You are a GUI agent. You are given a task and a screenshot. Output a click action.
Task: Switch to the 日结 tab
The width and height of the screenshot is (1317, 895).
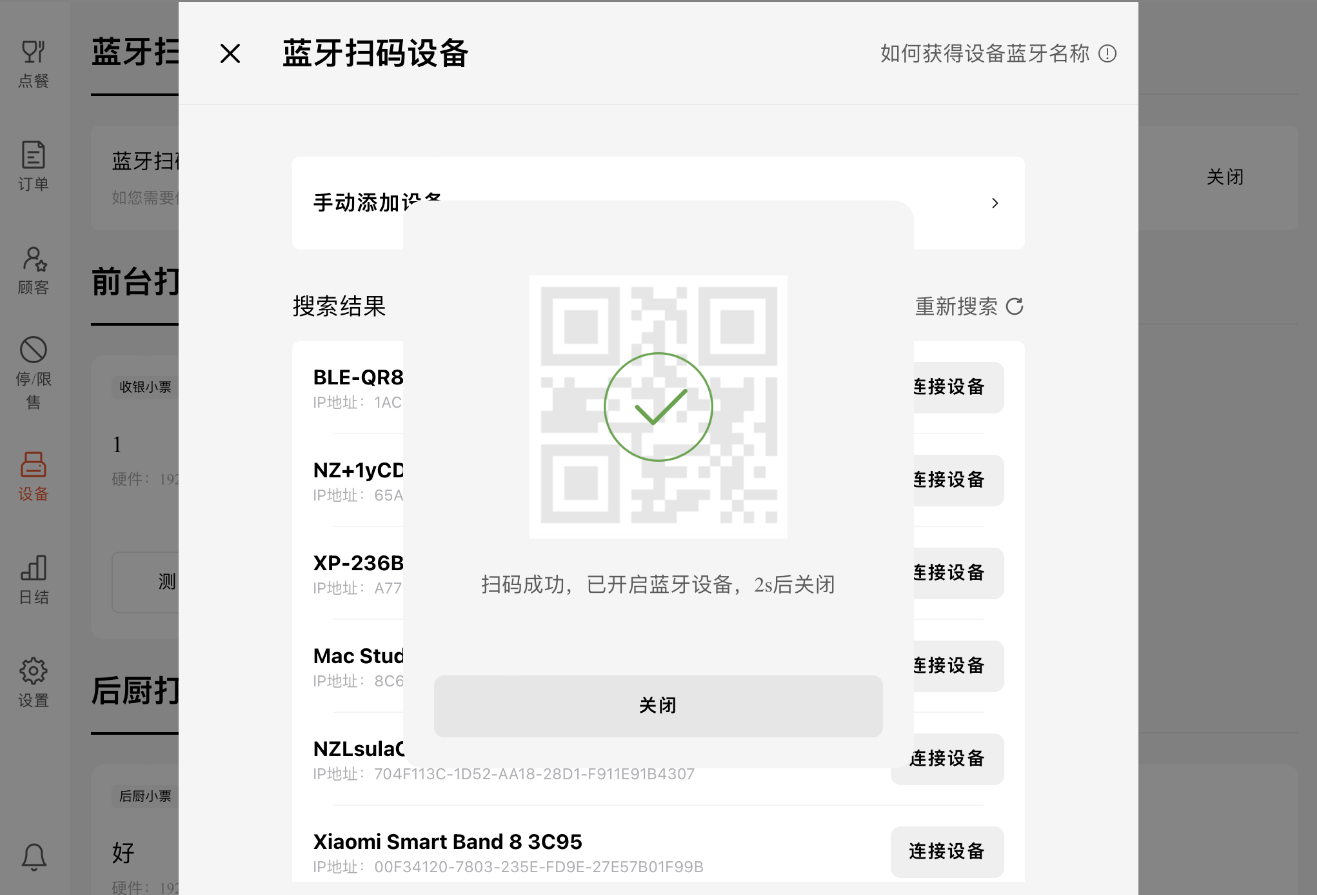click(x=34, y=581)
